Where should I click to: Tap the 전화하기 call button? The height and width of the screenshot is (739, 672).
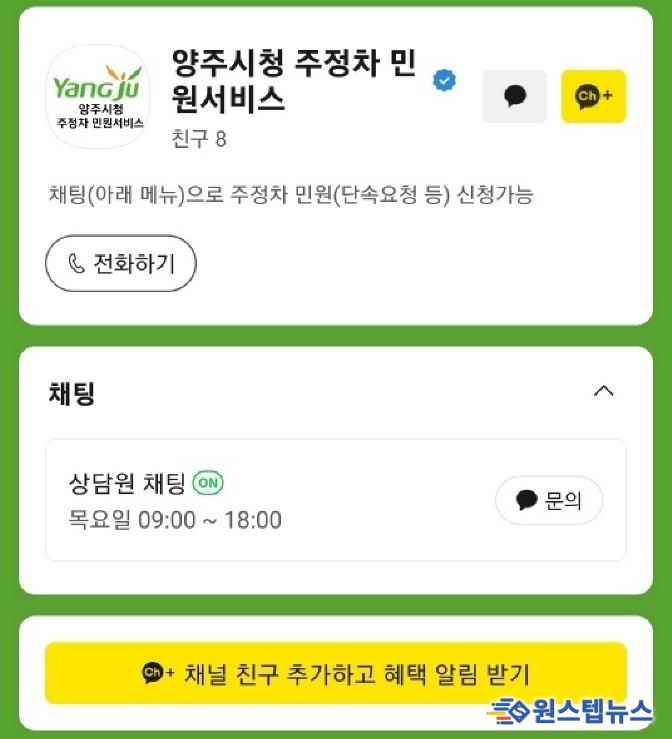pyautogui.click(x=121, y=264)
